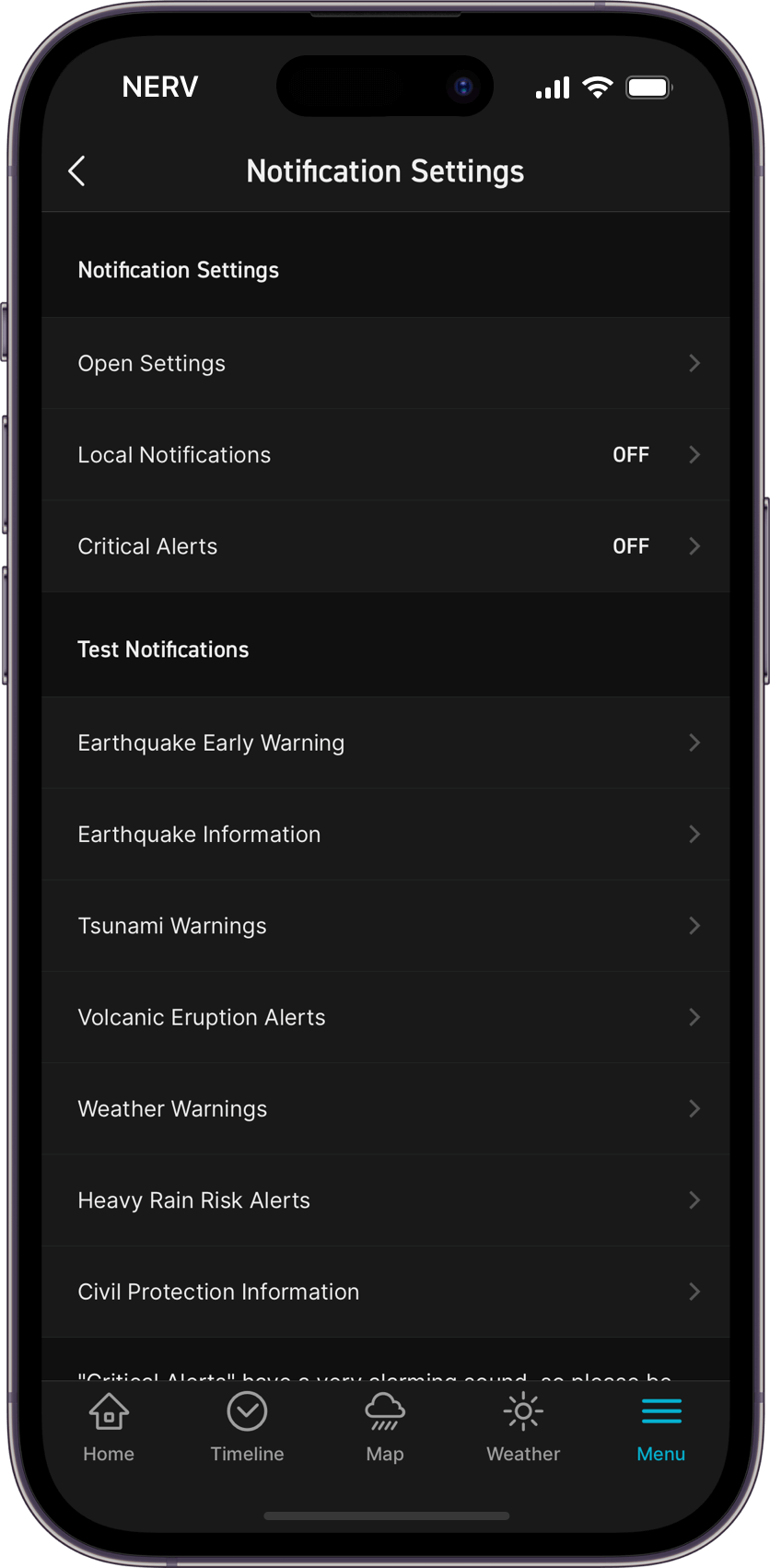
Task: Turn on Critical Alerts
Action: click(385, 545)
